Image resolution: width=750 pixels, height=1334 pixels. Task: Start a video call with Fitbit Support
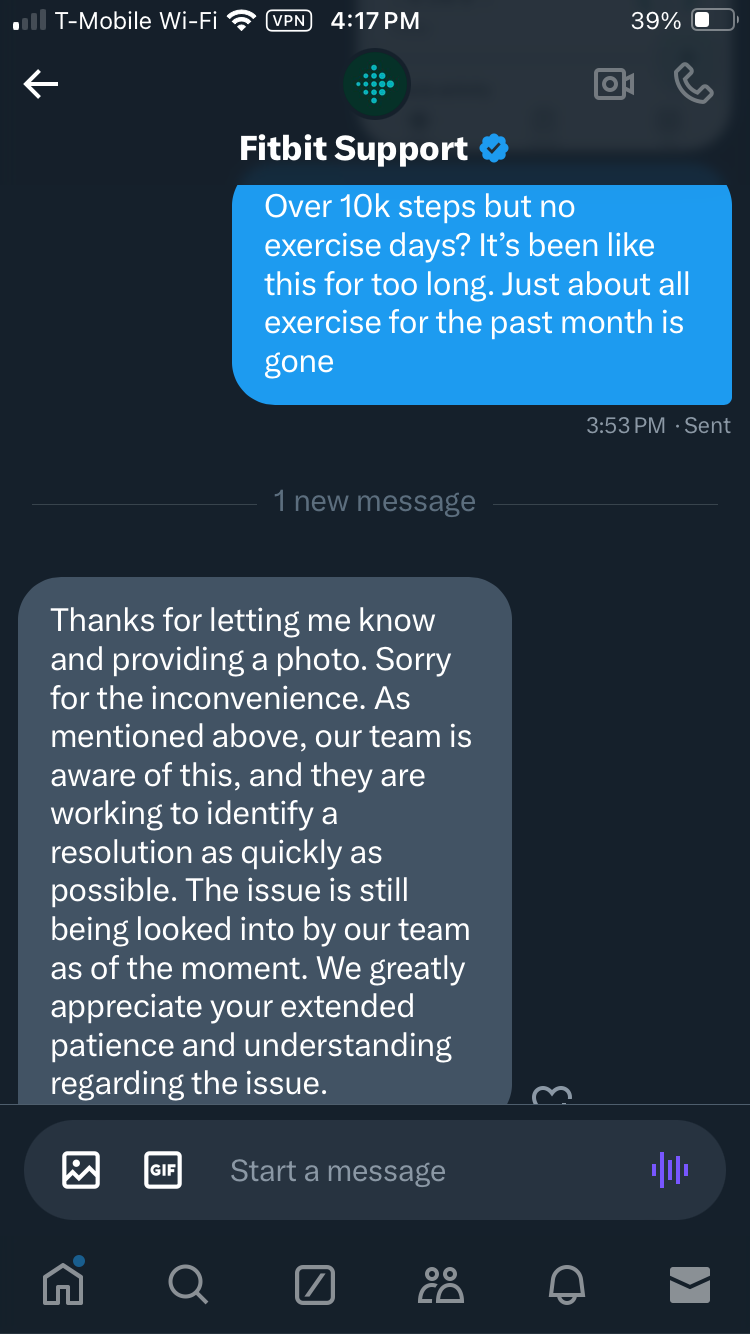(614, 85)
